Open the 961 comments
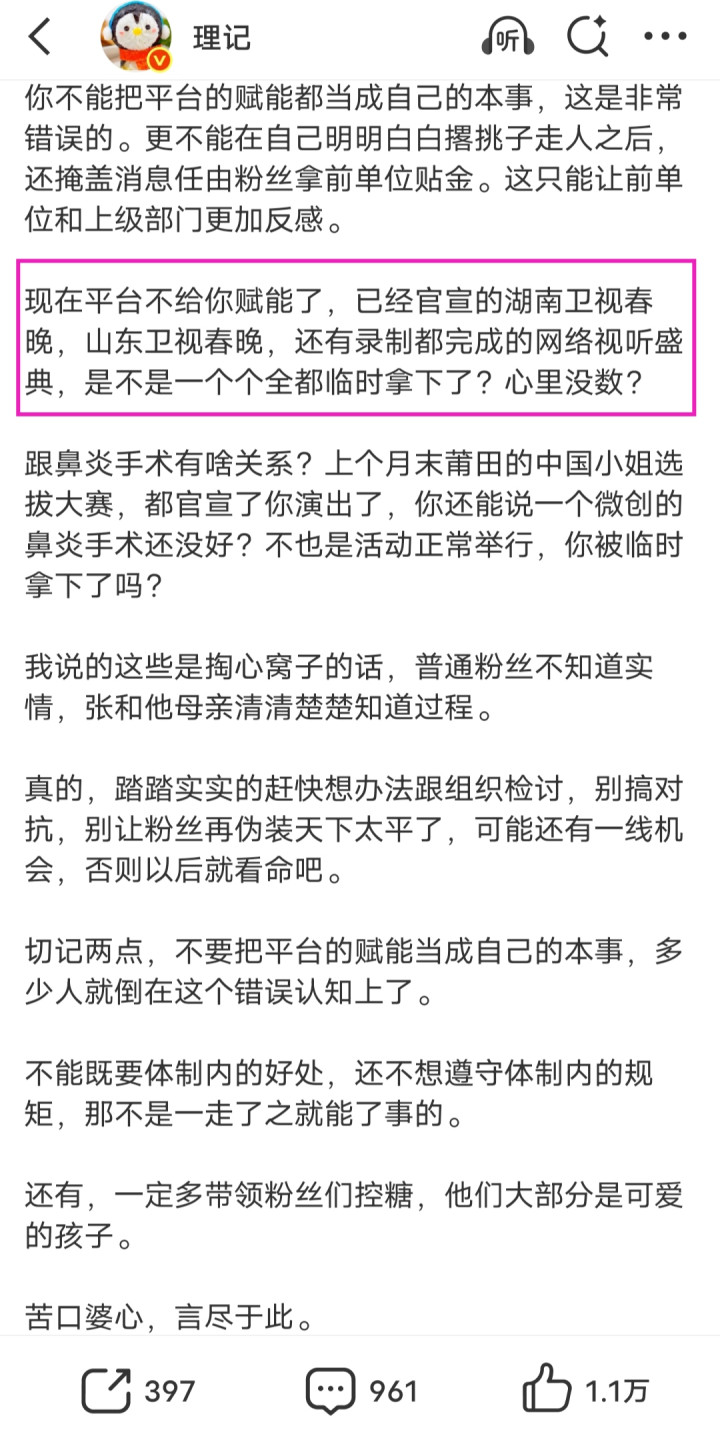Screen dimensions: 720x1442 click(362, 1390)
